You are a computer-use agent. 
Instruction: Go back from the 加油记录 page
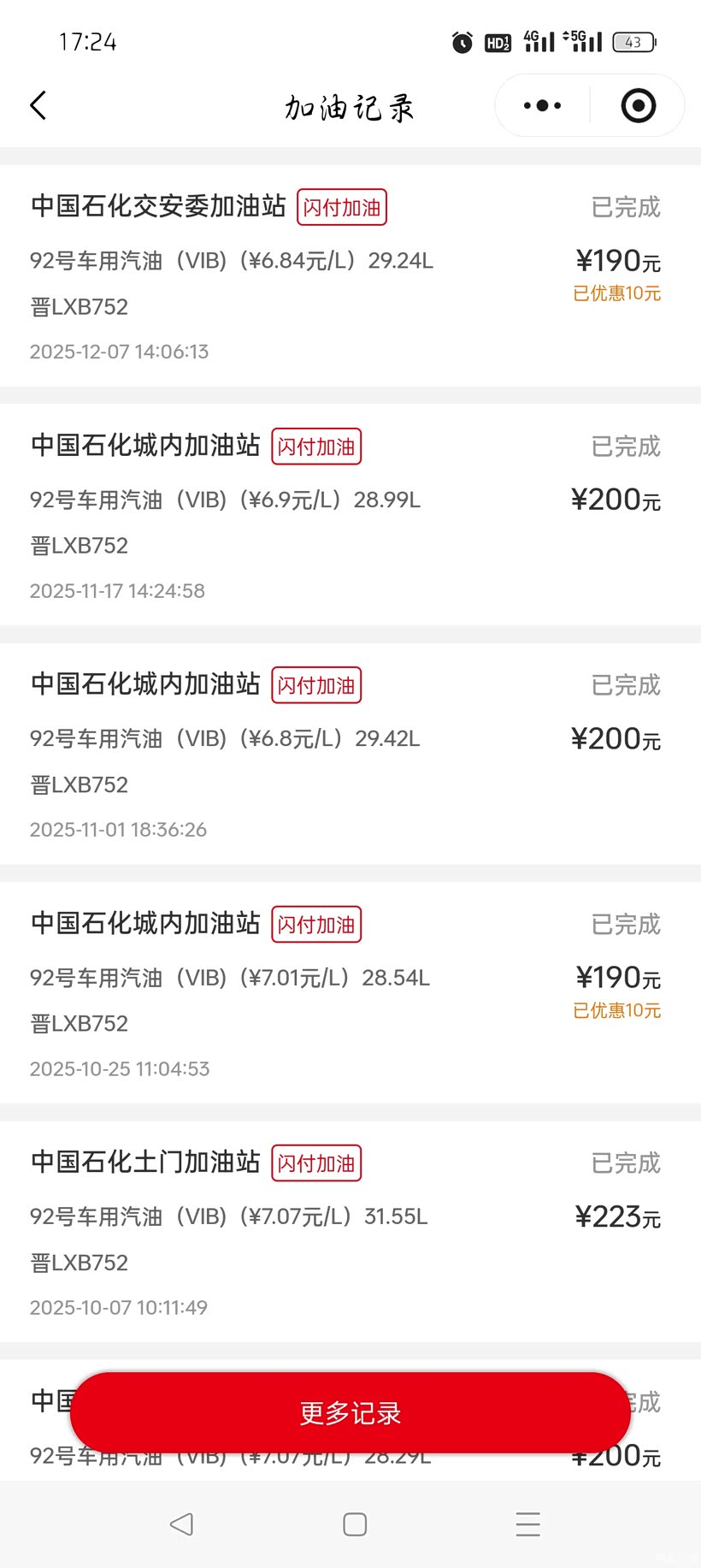pos(38,106)
